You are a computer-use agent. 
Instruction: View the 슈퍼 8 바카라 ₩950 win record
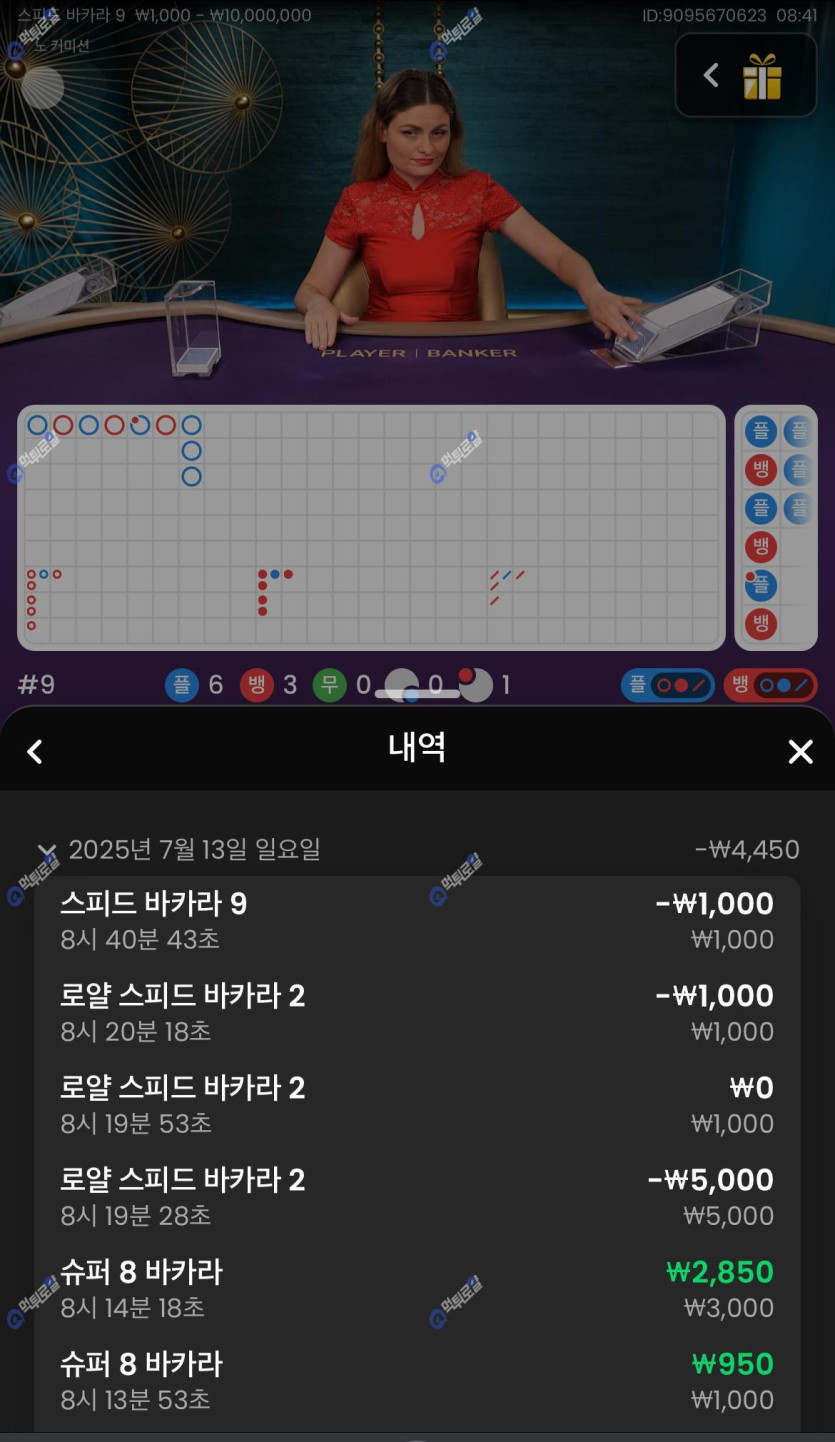[x=417, y=1381]
